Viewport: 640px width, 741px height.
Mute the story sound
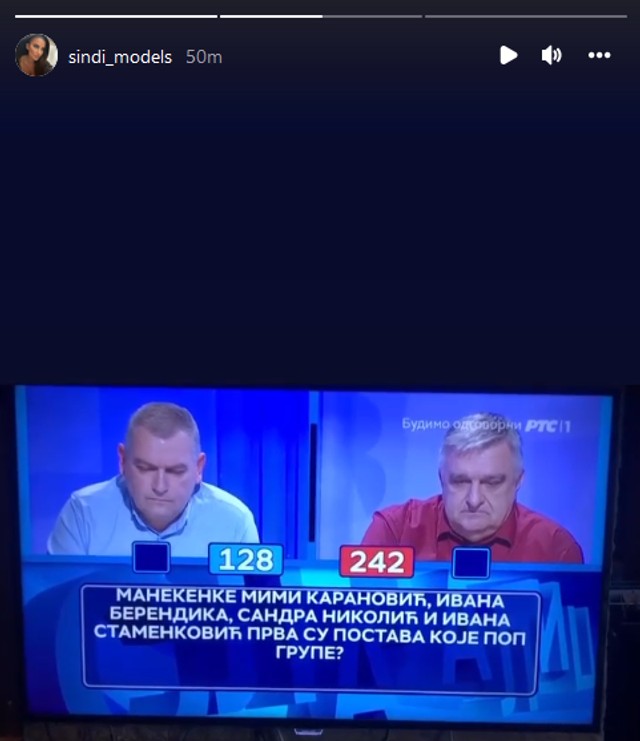552,55
